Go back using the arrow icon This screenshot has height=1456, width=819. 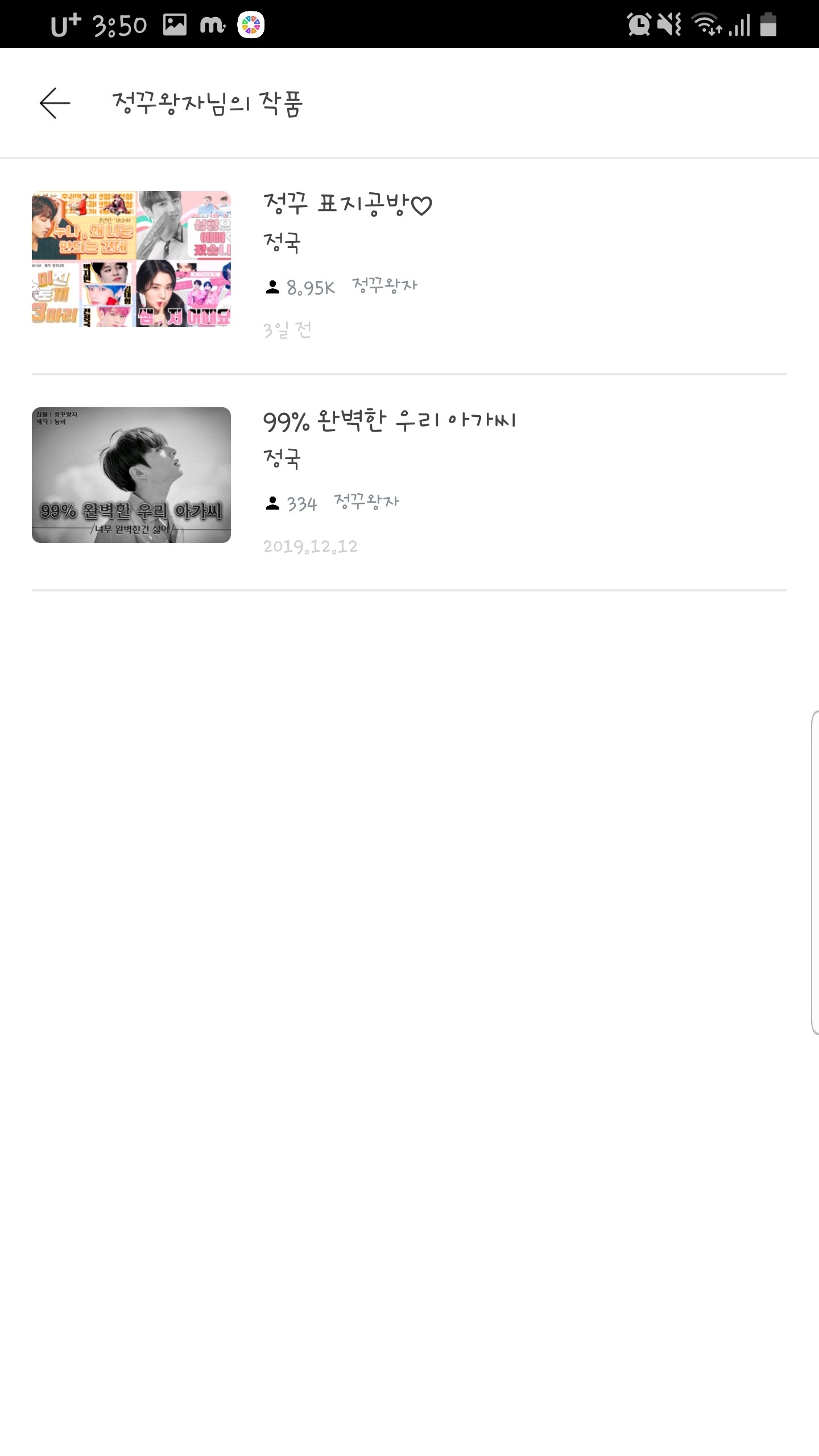(x=55, y=103)
